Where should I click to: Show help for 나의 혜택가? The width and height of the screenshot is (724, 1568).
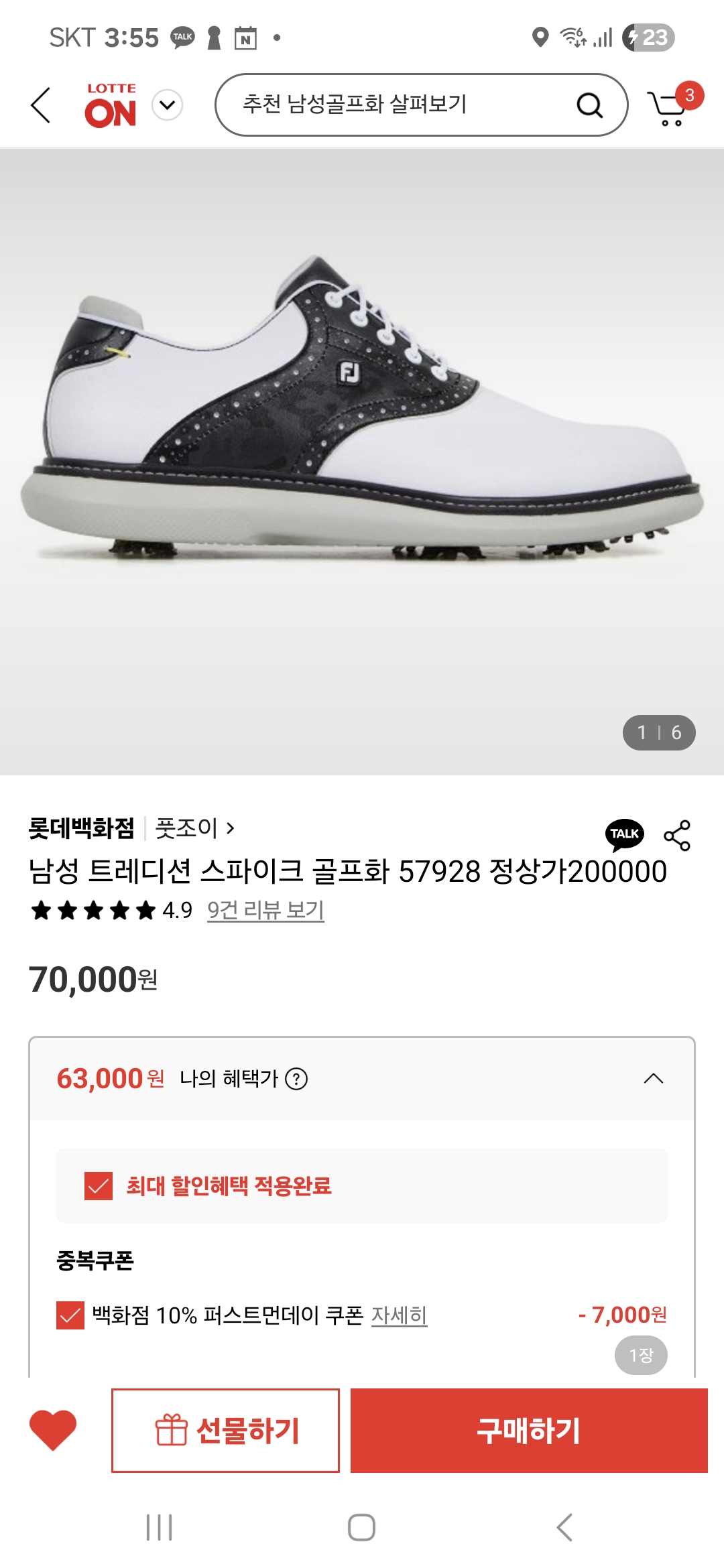[296, 1079]
